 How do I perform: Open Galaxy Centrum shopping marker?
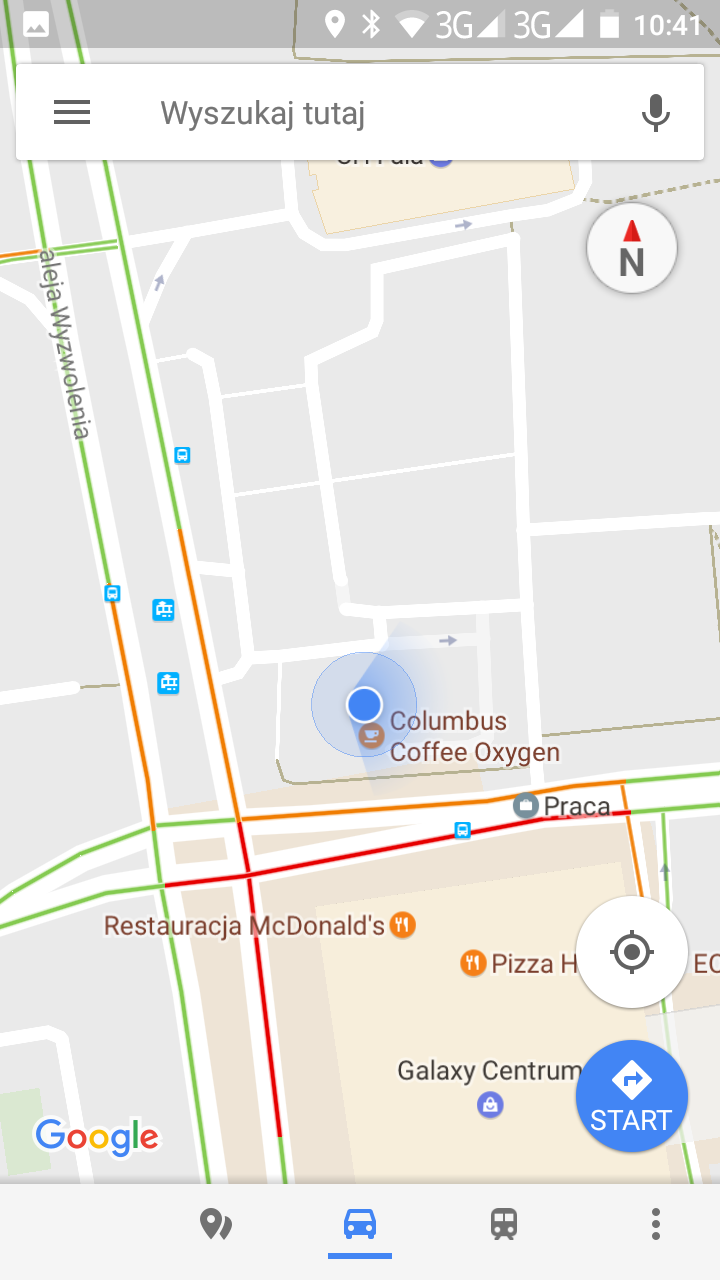click(489, 1104)
